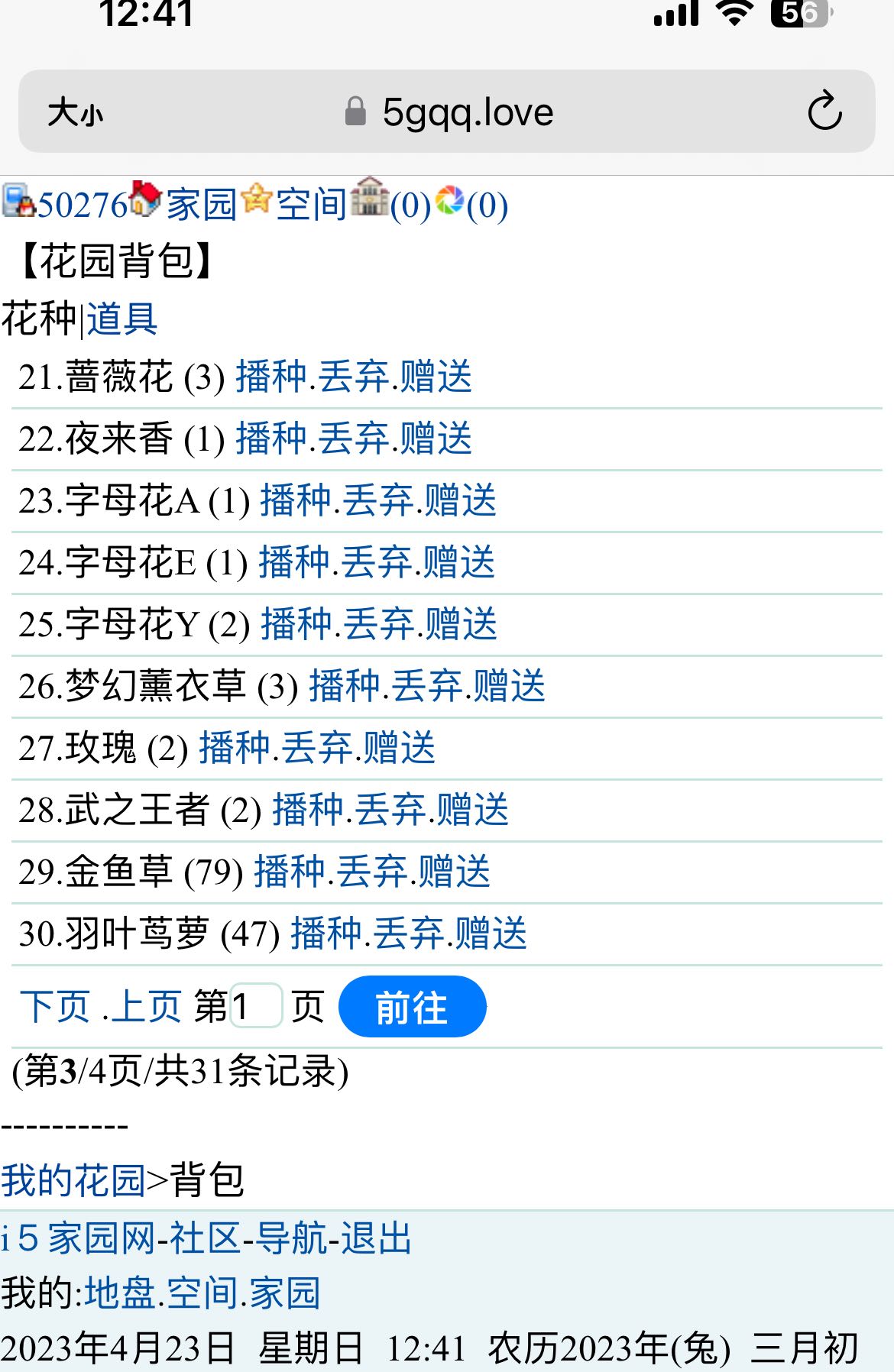This screenshot has height=1372, width=894.
Task: Tap the 前往 button
Action: point(412,1007)
